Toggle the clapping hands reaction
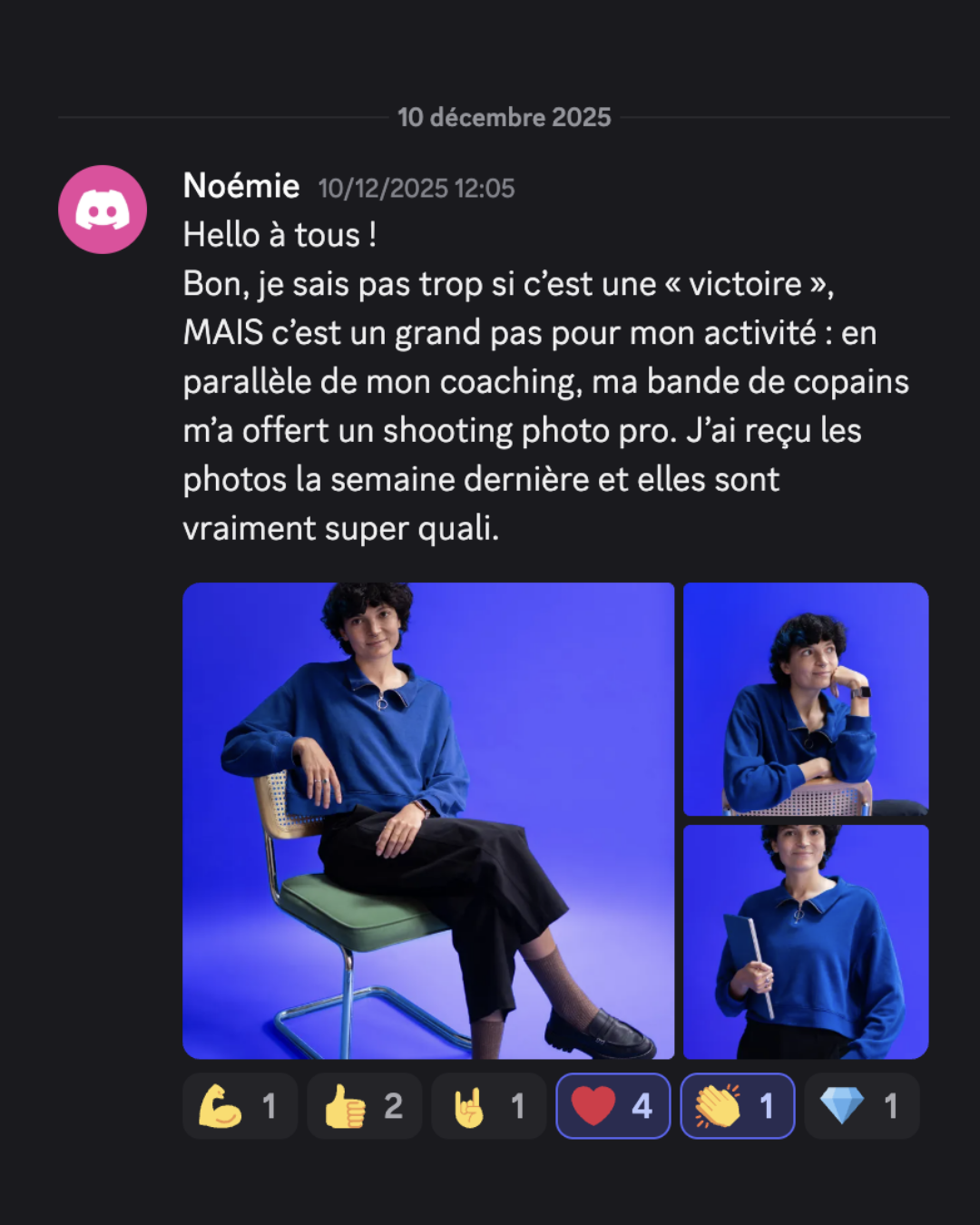The image size is (980, 1225). (737, 1106)
